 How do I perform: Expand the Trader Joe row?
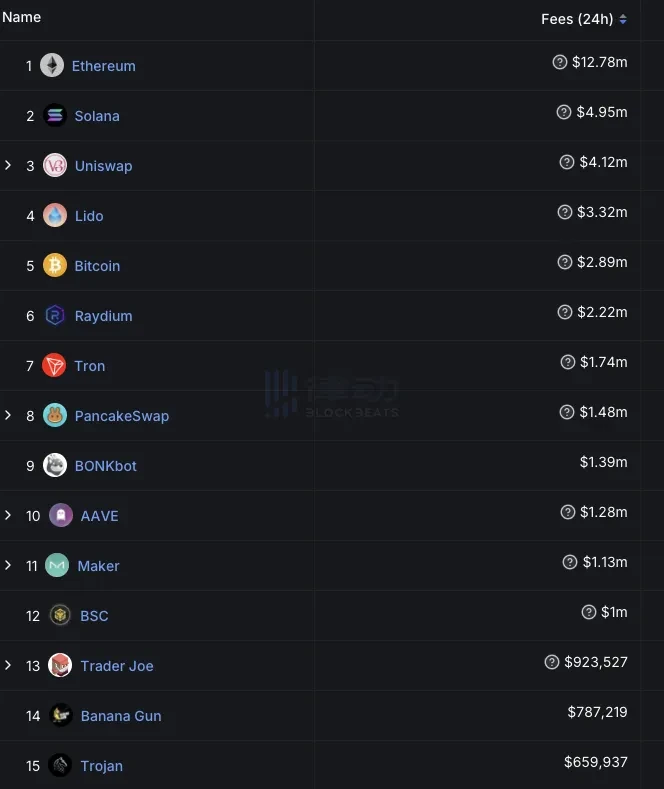coord(8,665)
